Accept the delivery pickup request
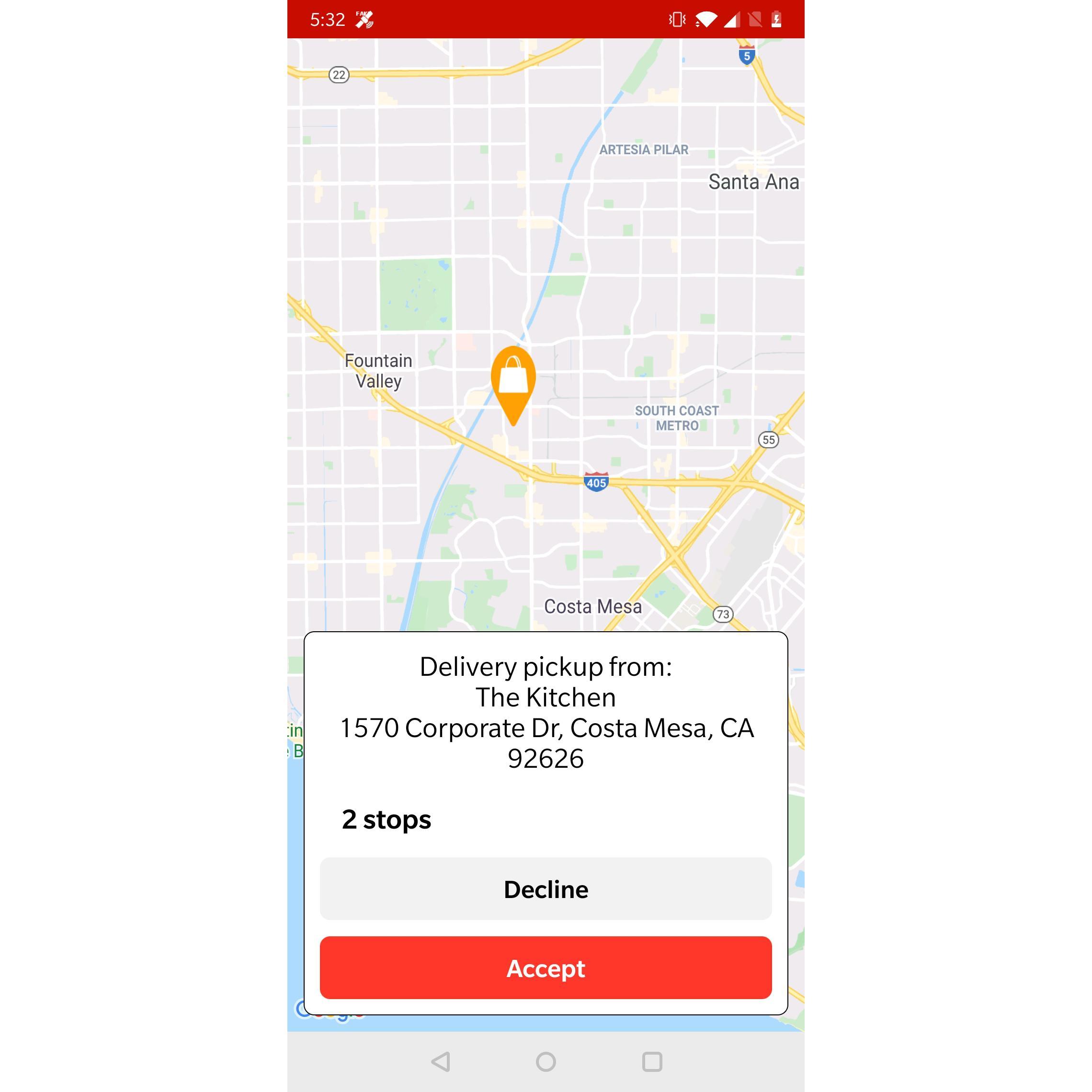The height and width of the screenshot is (1092, 1092). (546, 968)
